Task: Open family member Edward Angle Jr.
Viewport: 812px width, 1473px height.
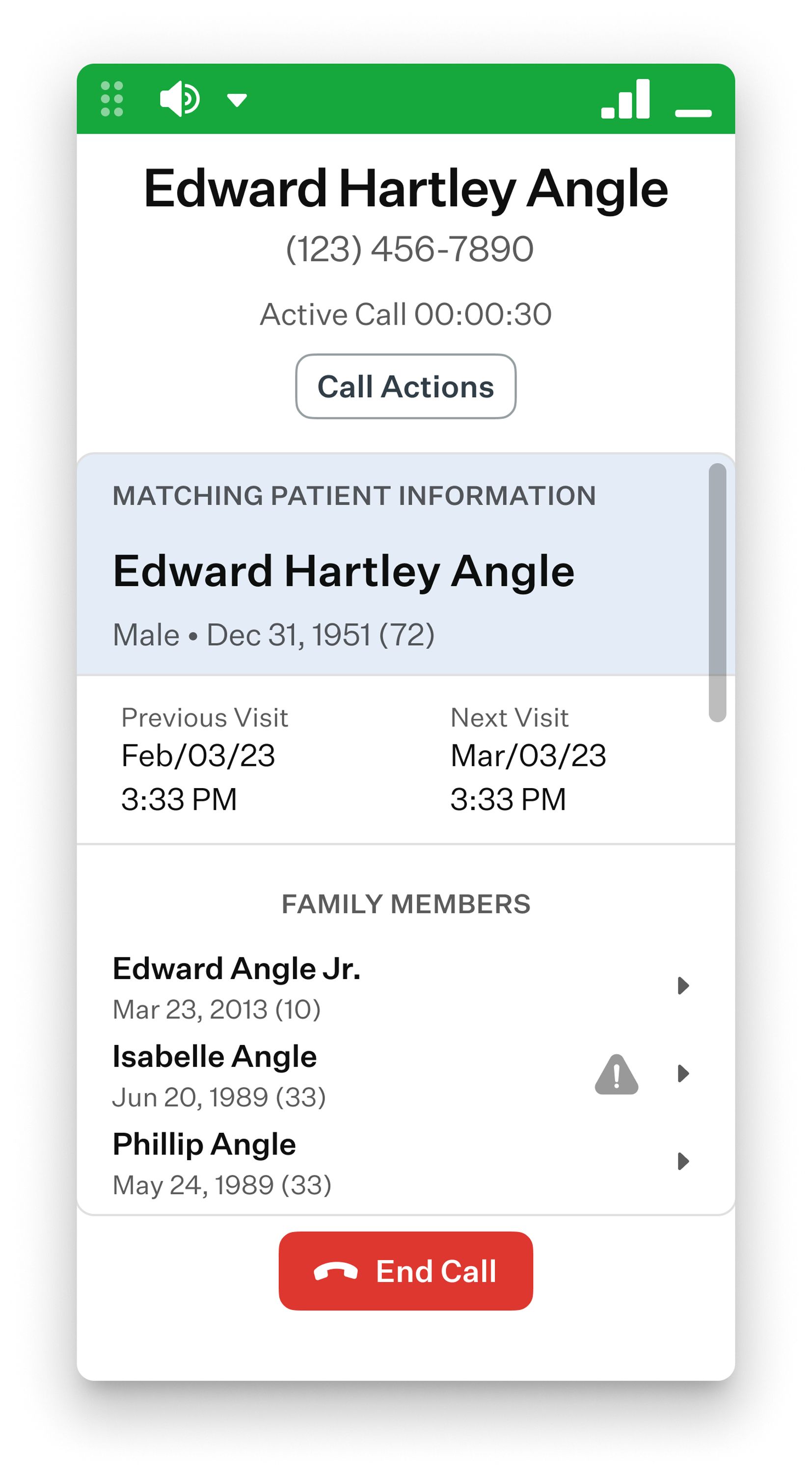Action: pyautogui.click(x=683, y=986)
